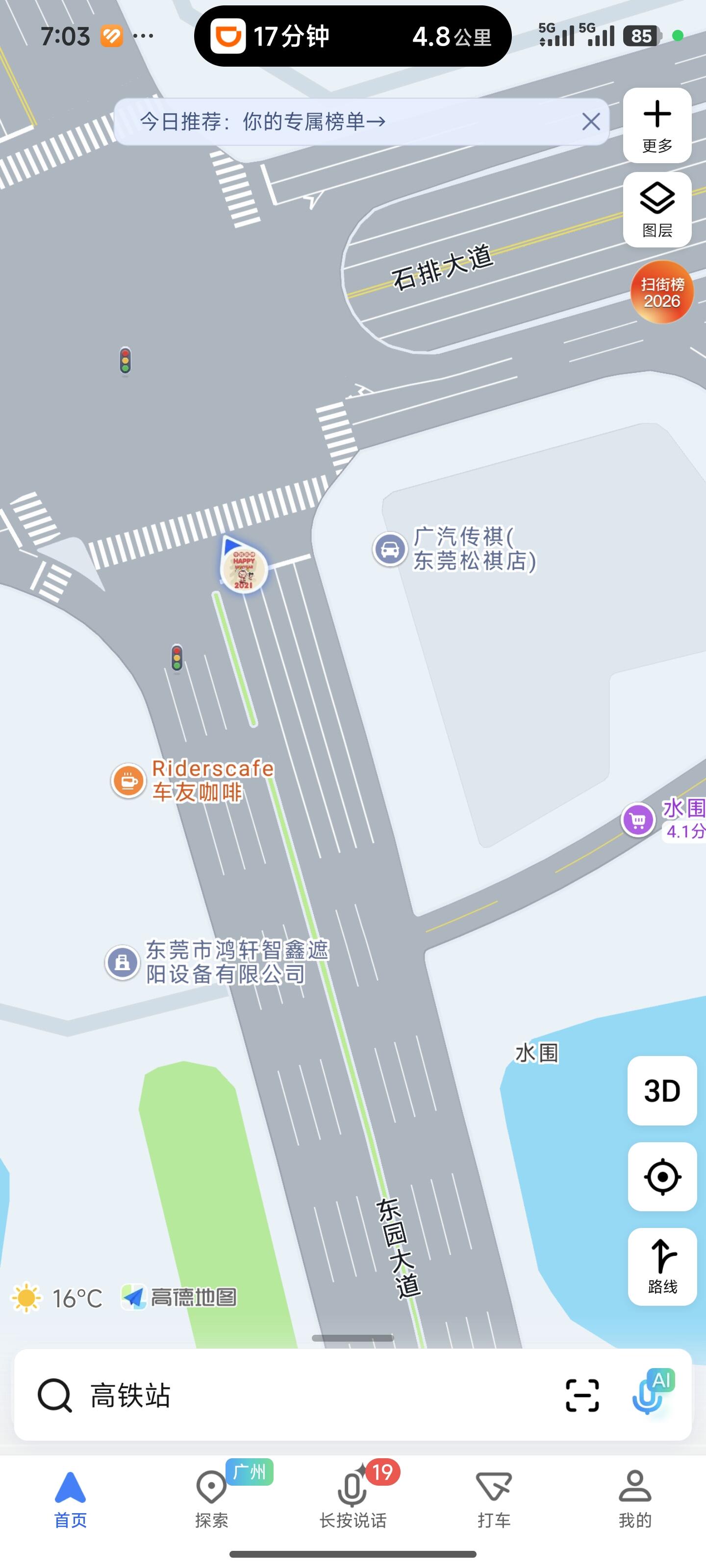Recenter map on current location
Image resolution: width=706 pixels, height=1568 pixels.
[x=661, y=1176]
